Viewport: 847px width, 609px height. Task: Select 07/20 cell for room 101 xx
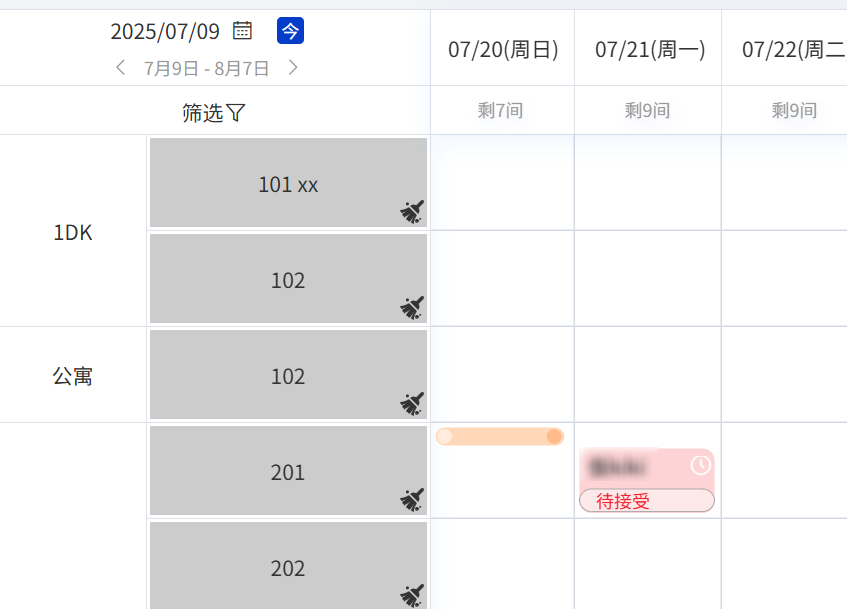[502, 184]
